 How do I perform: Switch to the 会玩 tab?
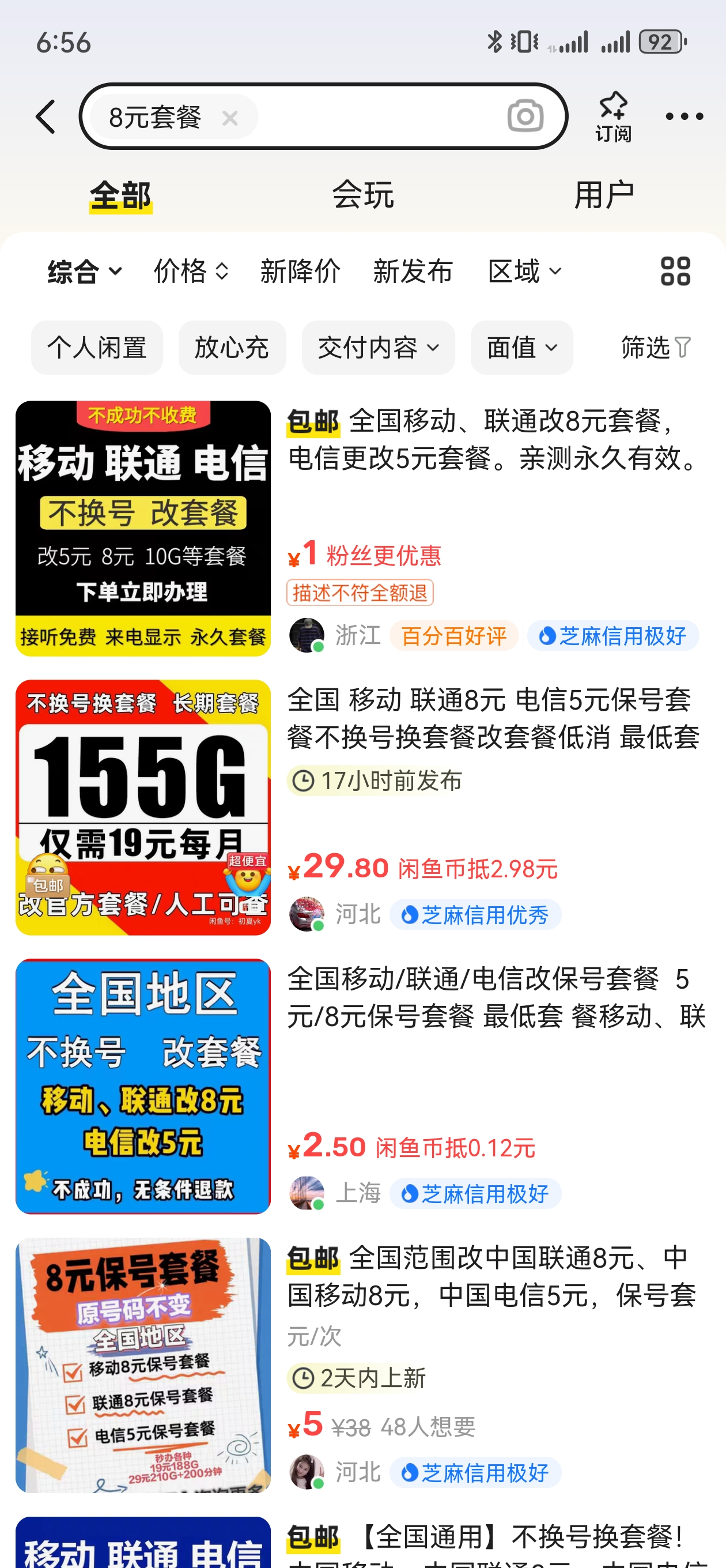tap(362, 195)
